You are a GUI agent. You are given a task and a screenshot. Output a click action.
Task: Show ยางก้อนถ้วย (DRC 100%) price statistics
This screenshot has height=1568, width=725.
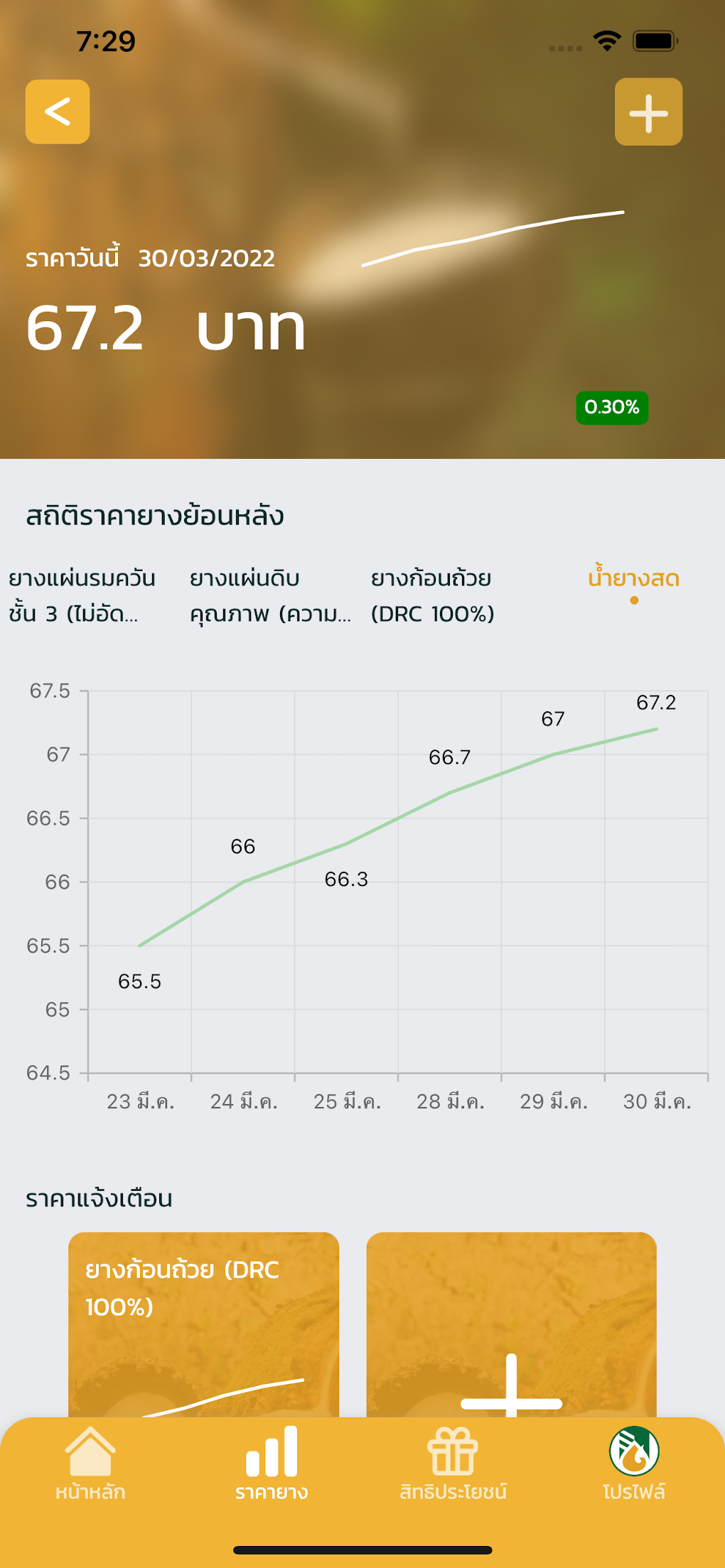click(x=432, y=595)
